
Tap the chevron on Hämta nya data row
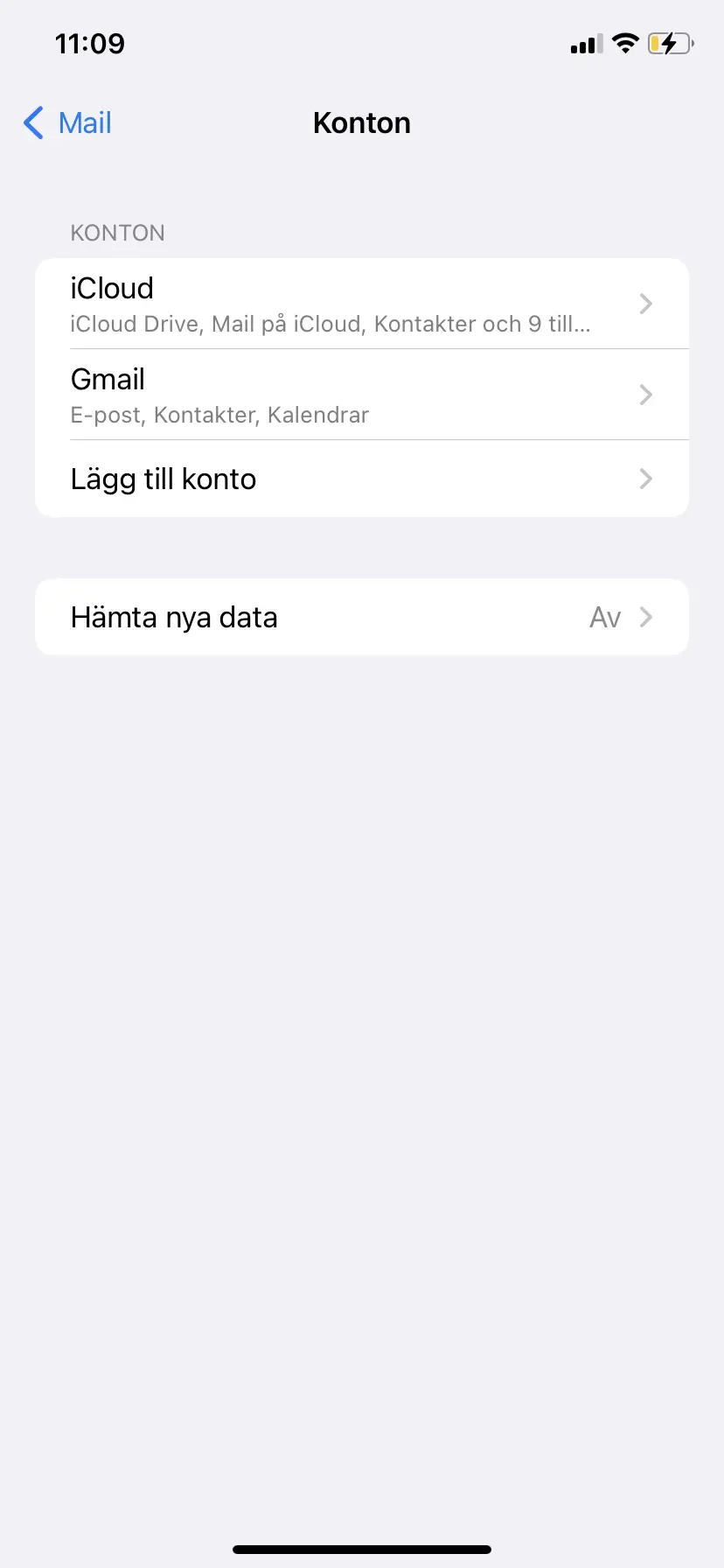(645, 617)
